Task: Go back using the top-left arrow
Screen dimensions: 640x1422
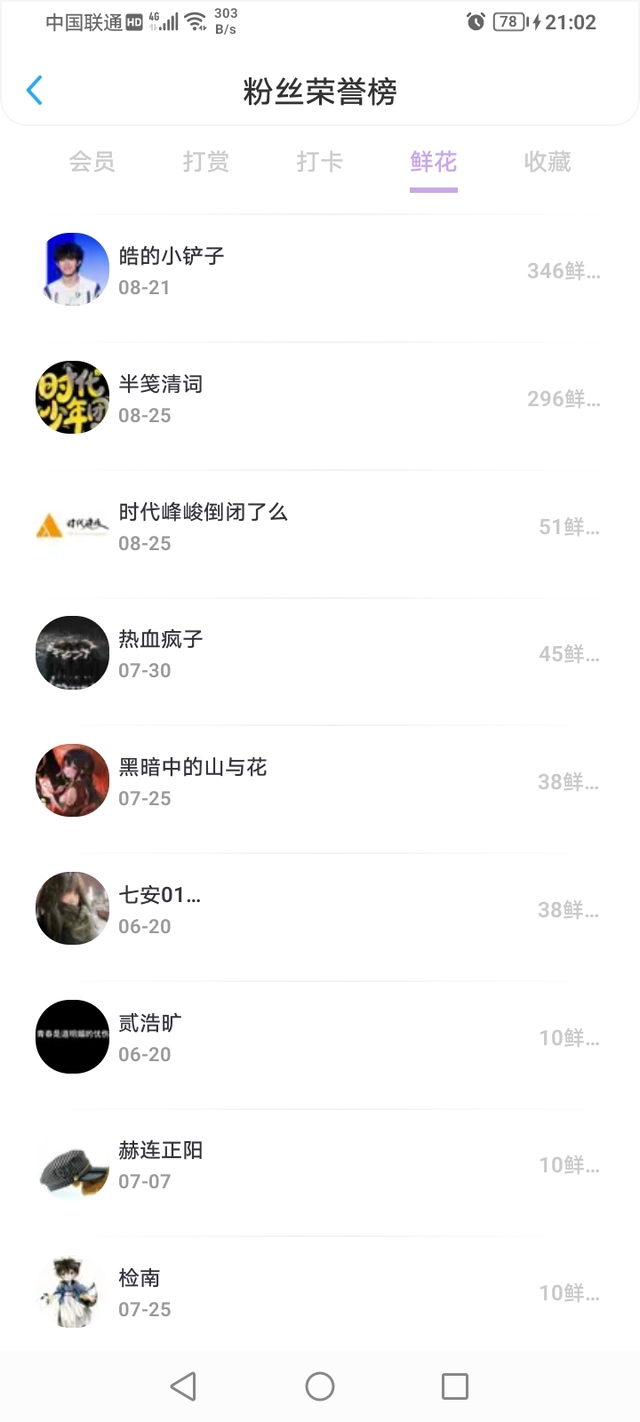Action: point(35,91)
